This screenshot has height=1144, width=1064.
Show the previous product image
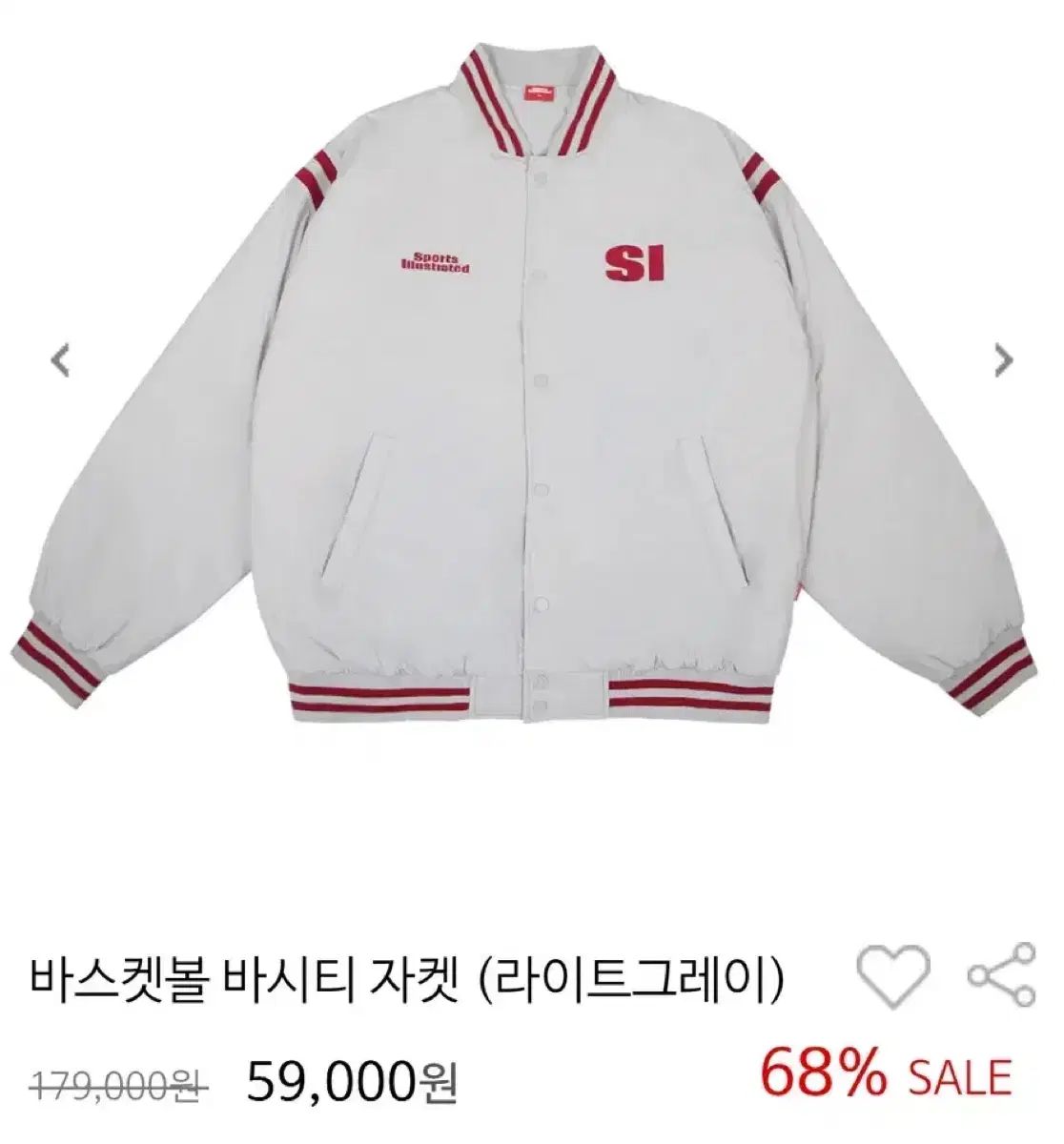(x=61, y=362)
